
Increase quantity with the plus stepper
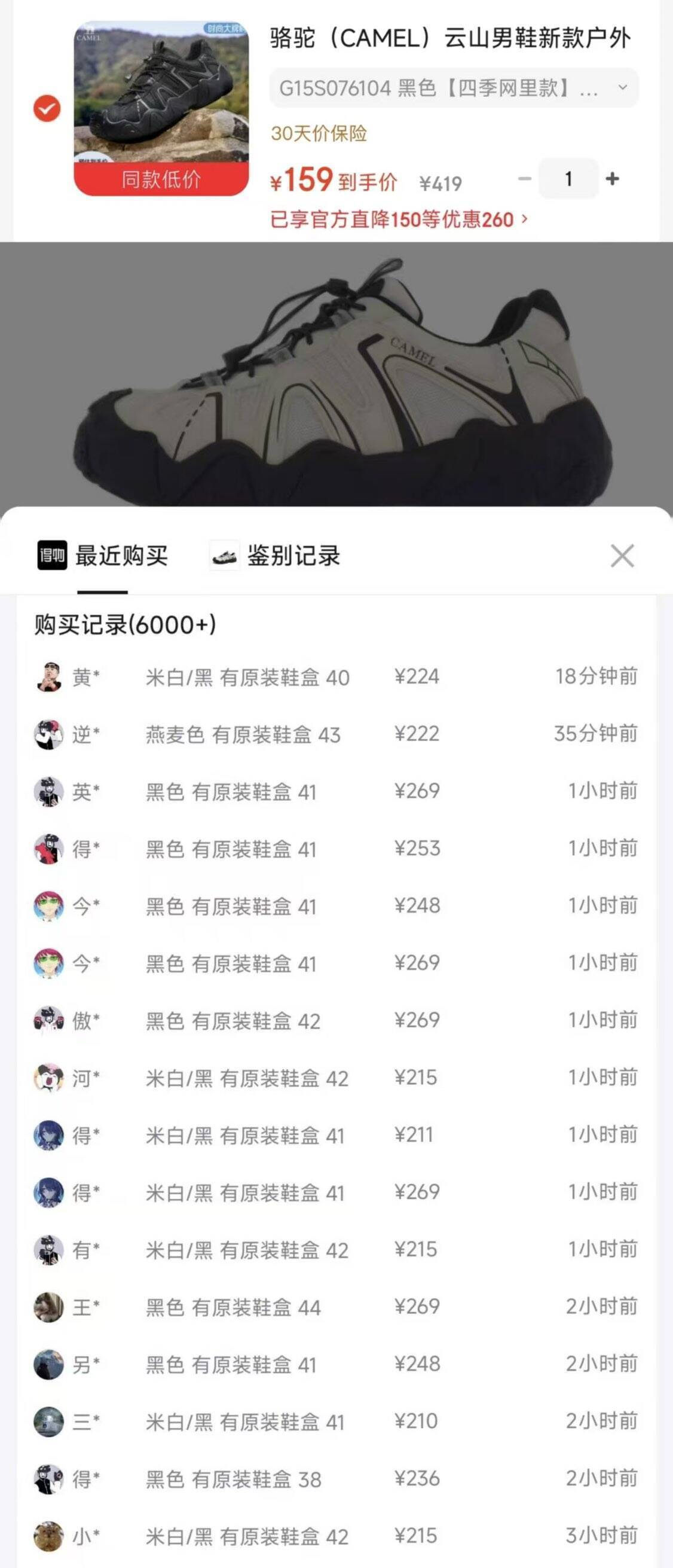pos(610,178)
